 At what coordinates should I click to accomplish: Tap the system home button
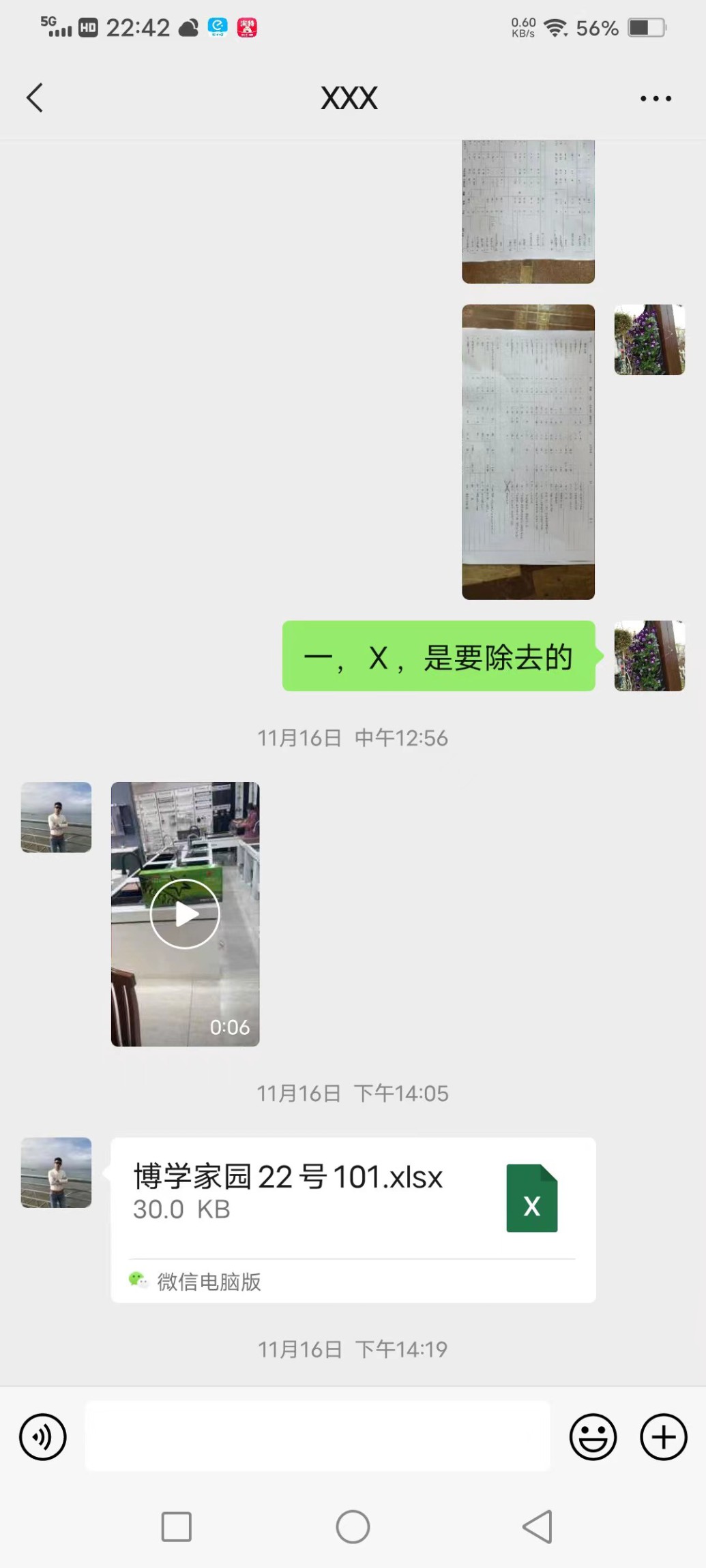pyautogui.click(x=353, y=1527)
